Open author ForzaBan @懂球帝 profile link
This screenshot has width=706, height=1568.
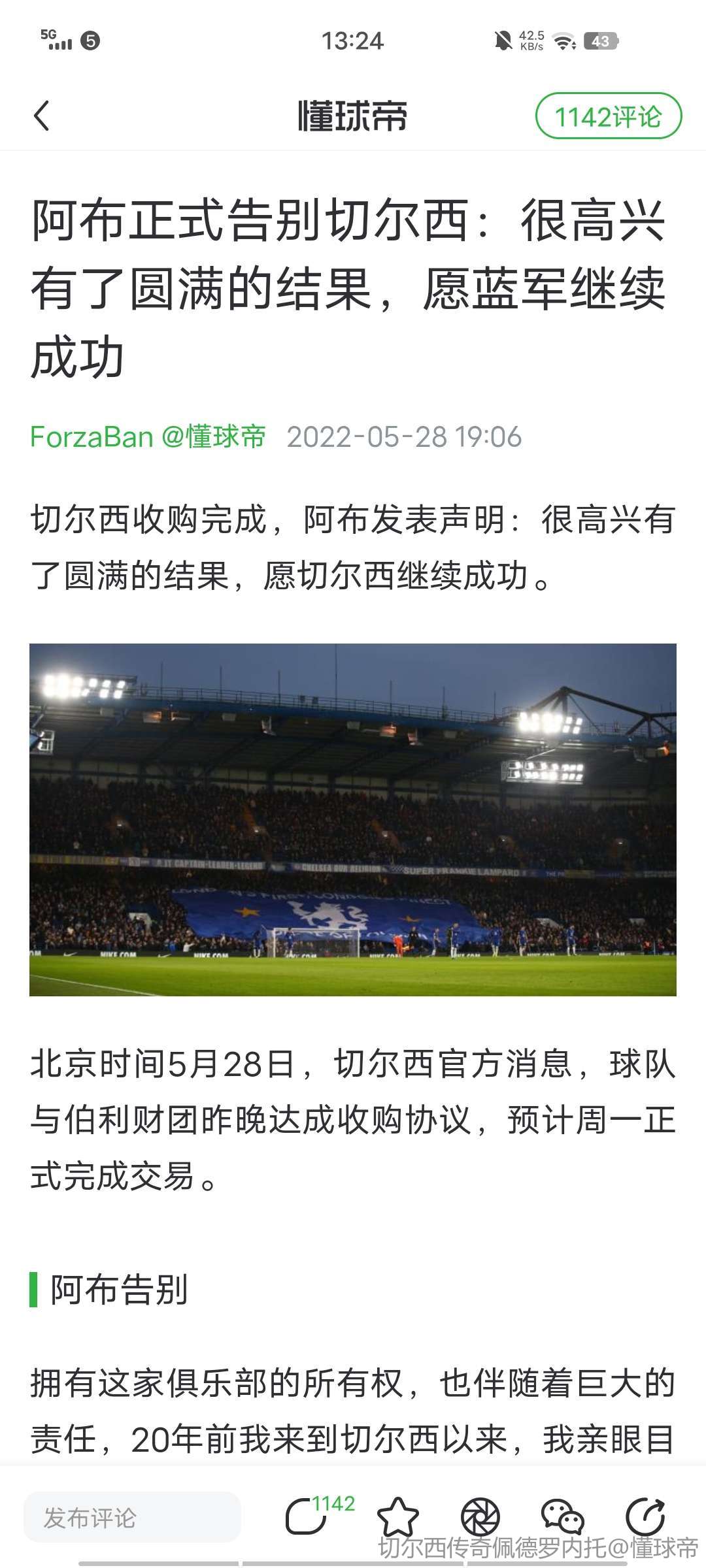[148, 436]
